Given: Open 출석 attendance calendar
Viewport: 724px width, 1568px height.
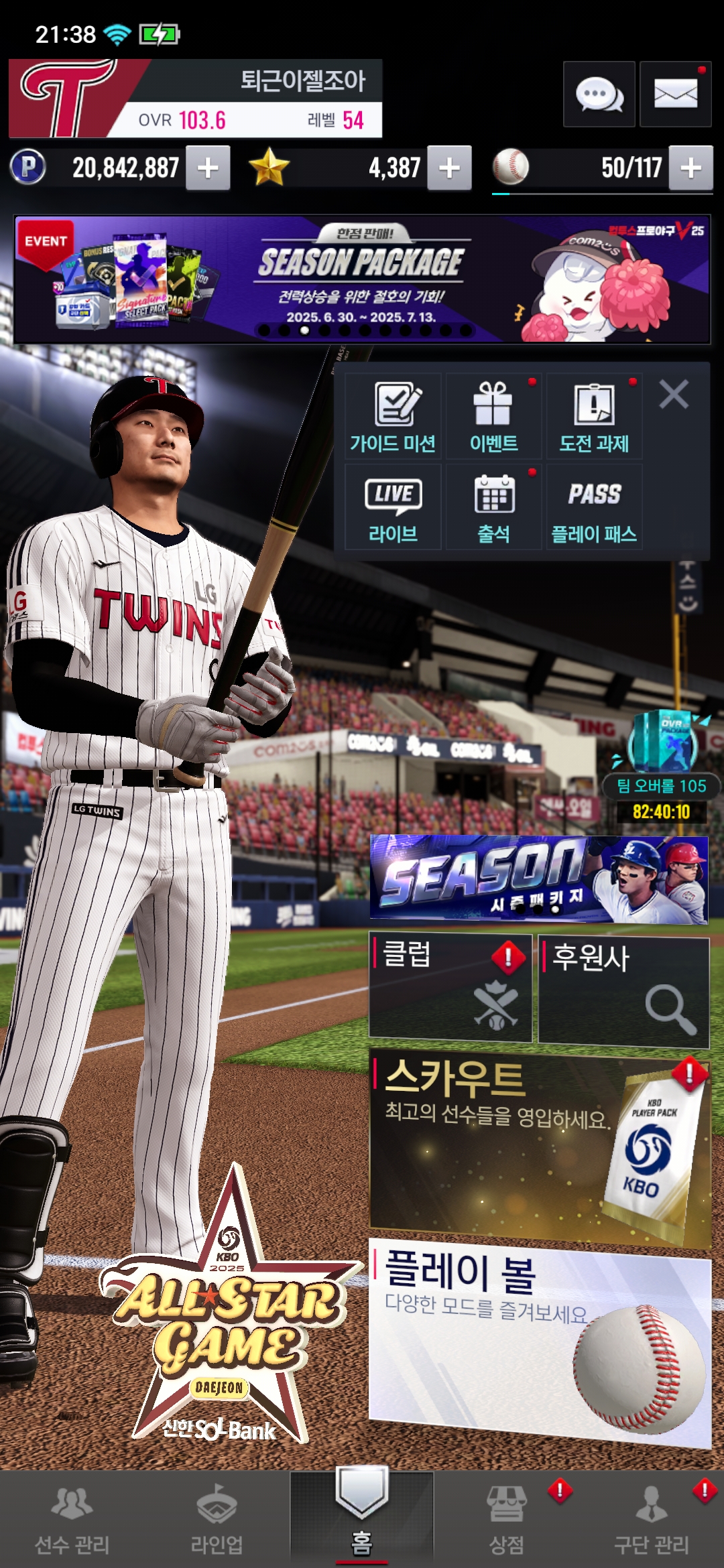Looking at the screenshot, I should (493, 508).
